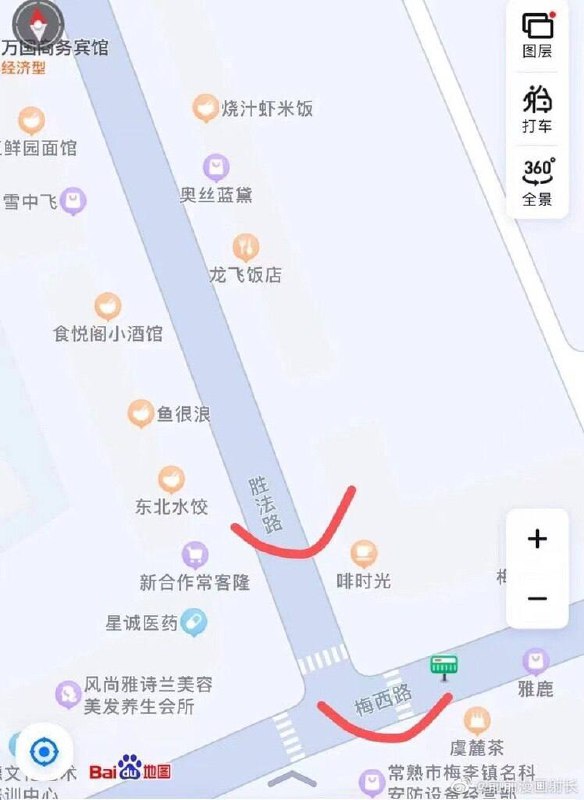
Task: Select the 鱼很浪 restaurant marker
Action: click(141, 413)
